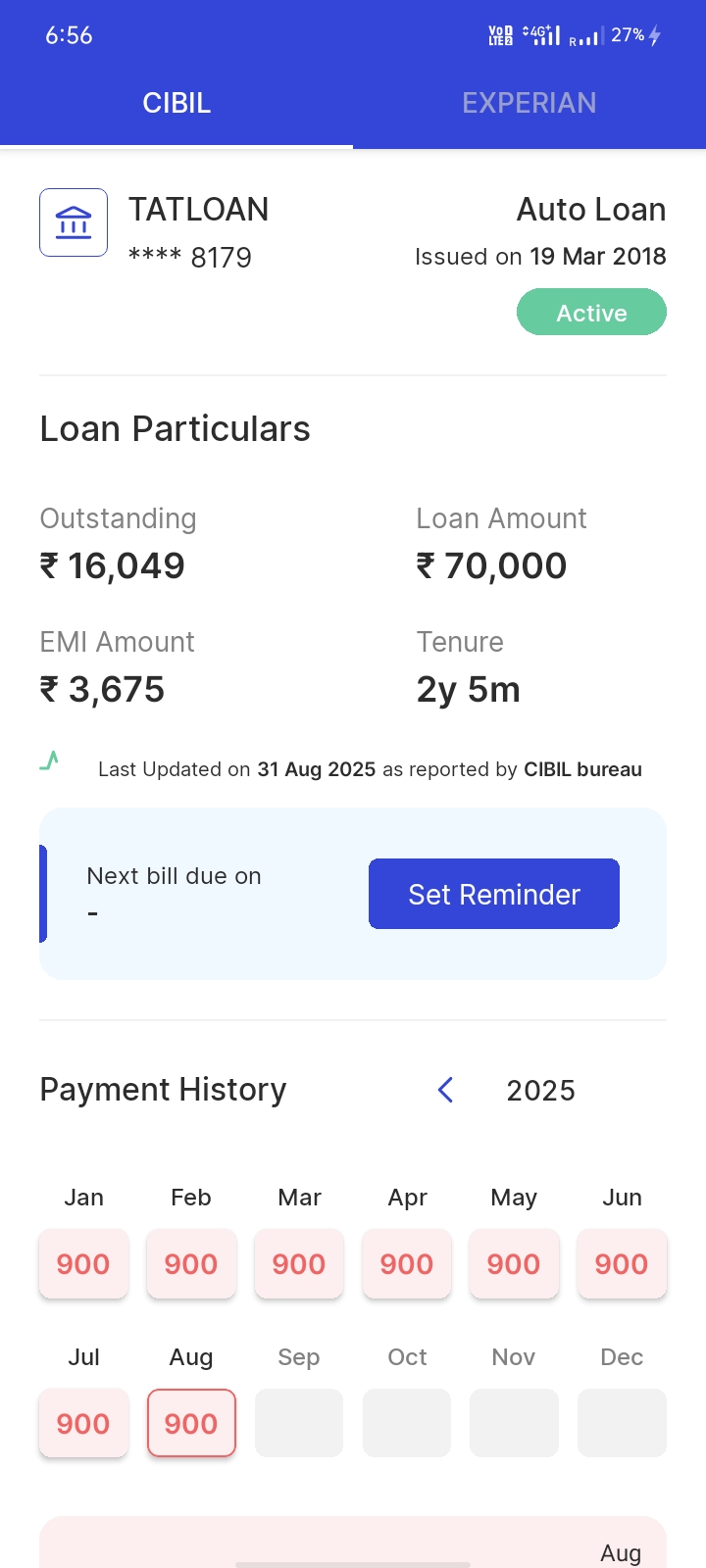Viewport: 706px width, 1568px height.
Task: Select the Feb payment status tile
Action: point(191,1263)
